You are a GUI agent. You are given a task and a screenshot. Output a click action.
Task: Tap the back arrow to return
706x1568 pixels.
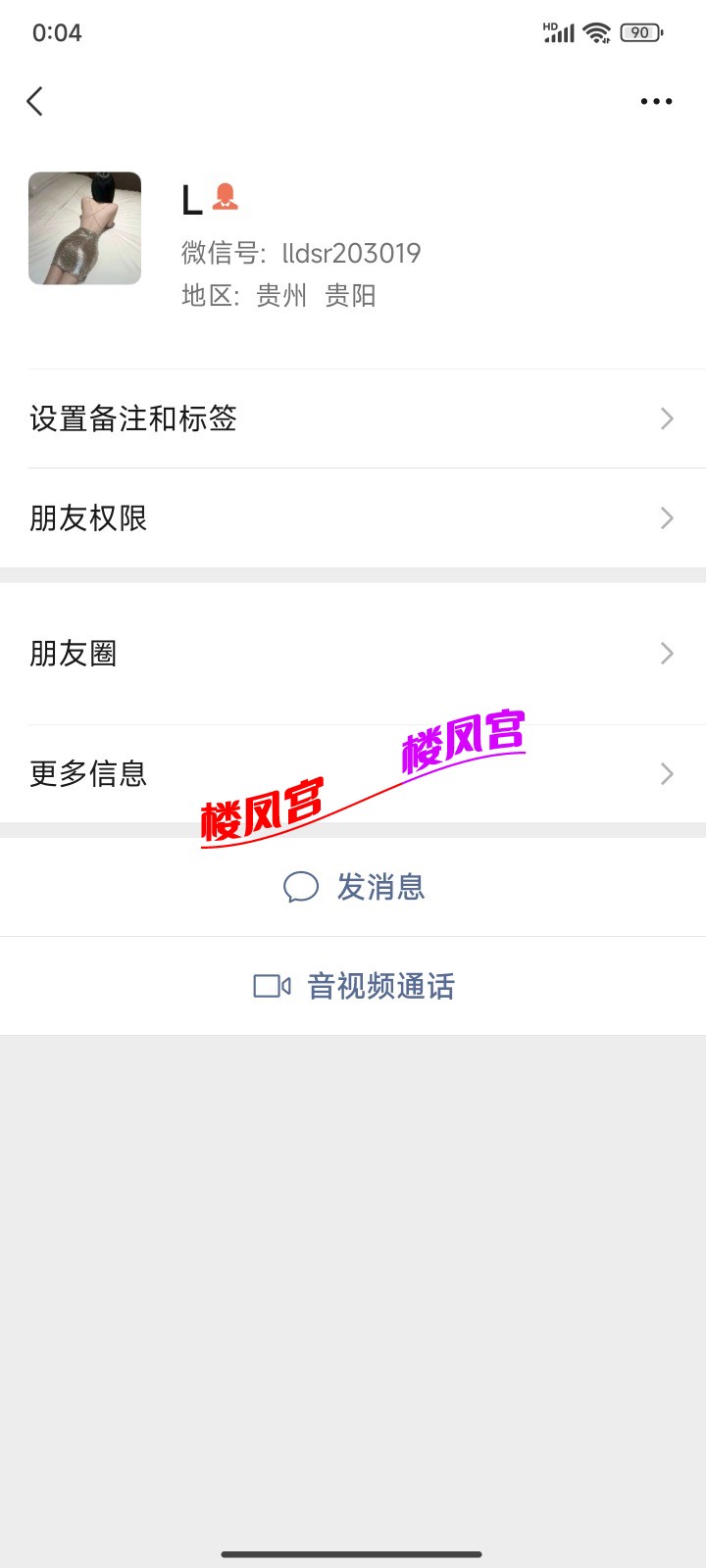coord(35,101)
